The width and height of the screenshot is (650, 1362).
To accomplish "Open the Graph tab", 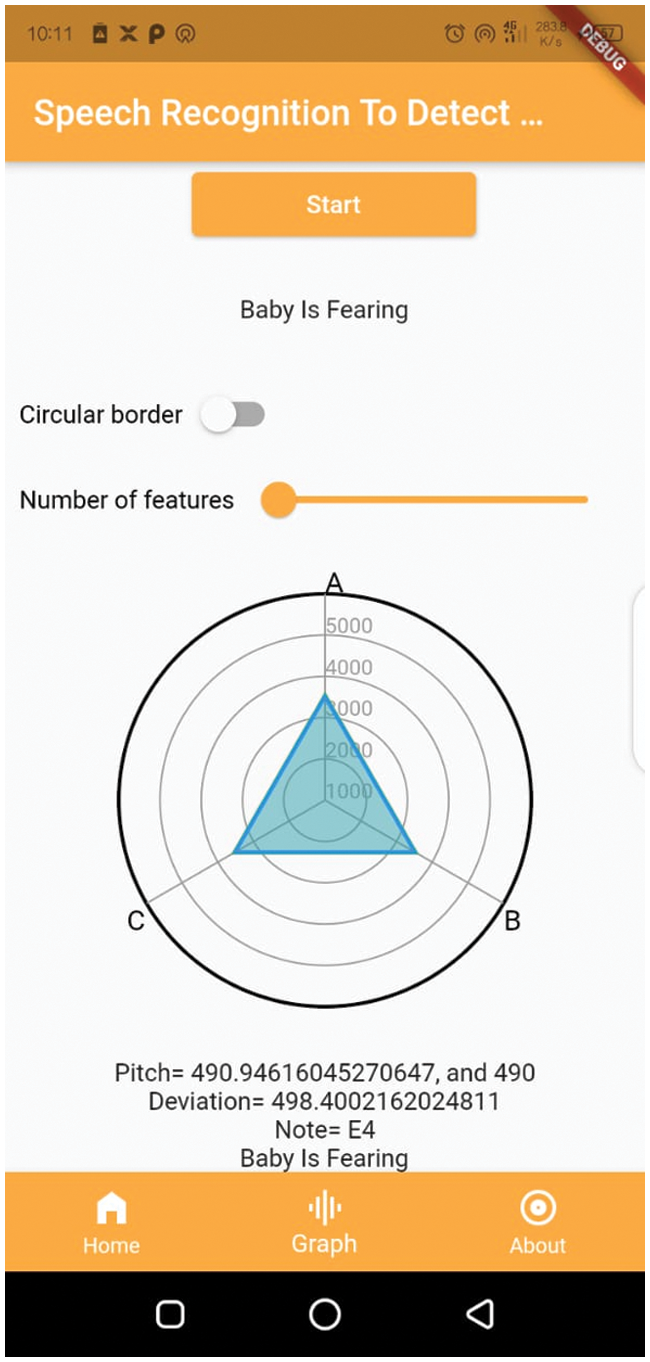I will (324, 1222).
